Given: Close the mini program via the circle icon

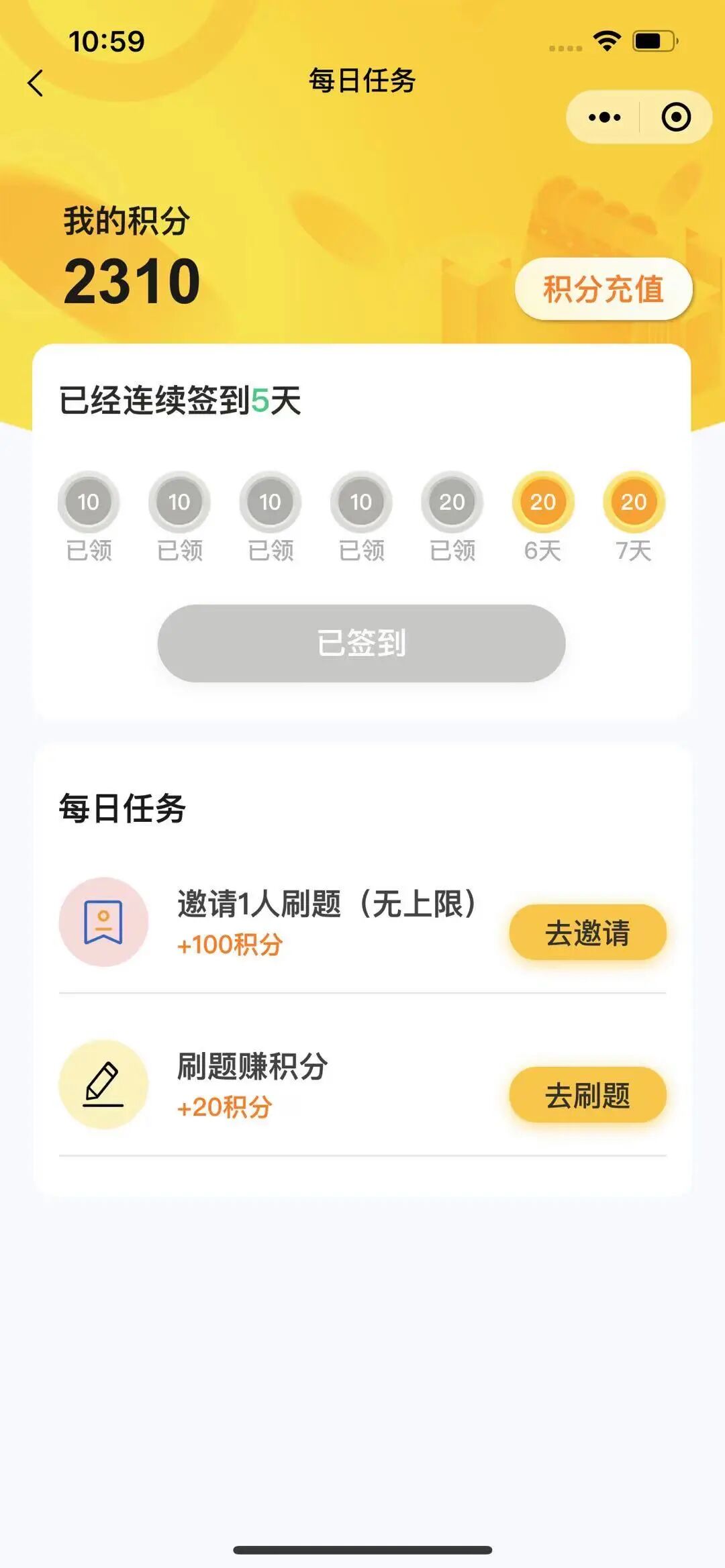Looking at the screenshot, I should click(675, 117).
